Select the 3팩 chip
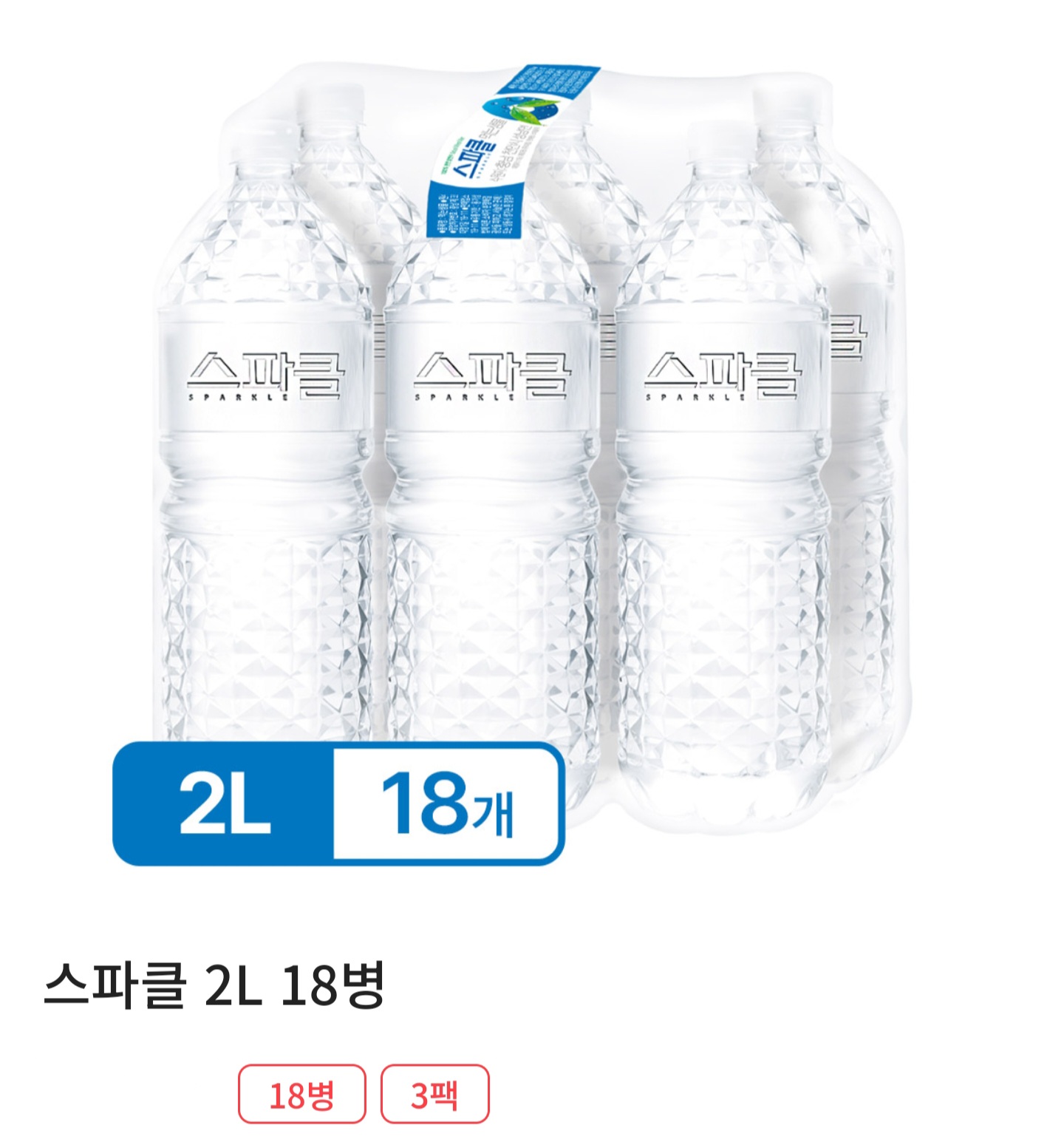 (x=434, y=1094)
